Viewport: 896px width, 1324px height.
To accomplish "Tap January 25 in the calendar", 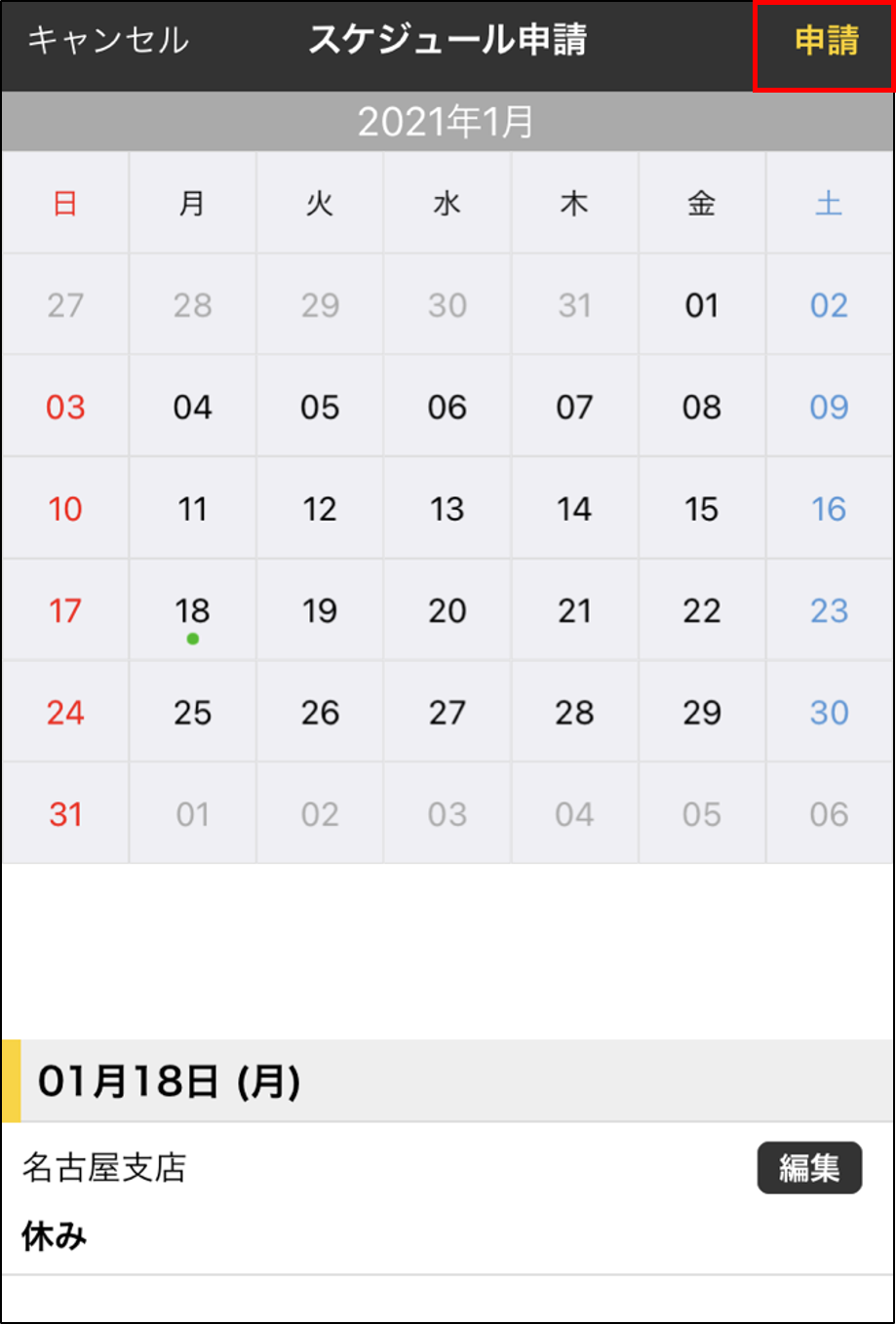I will [x=192, y=713].
